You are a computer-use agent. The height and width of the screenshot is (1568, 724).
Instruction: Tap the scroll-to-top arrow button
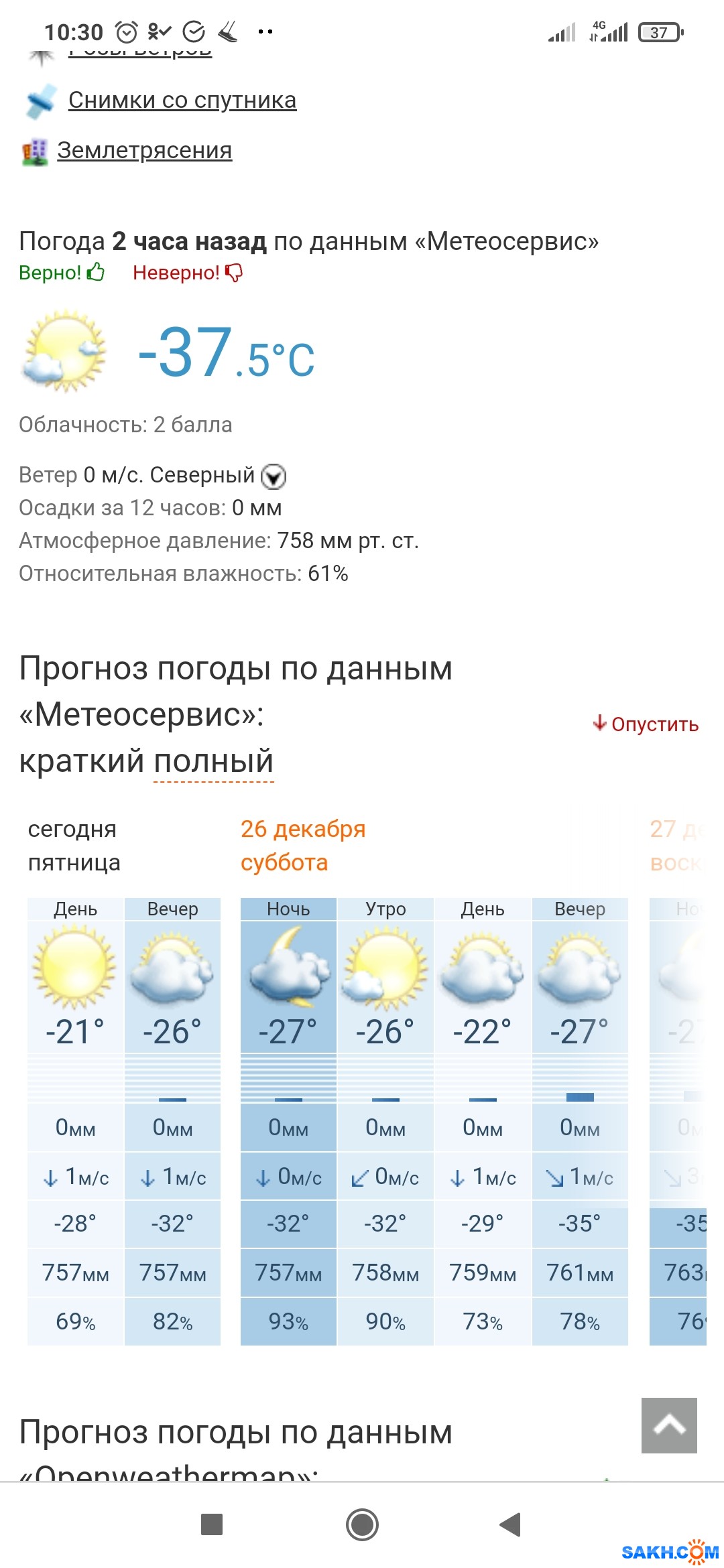(x=669, y=1425)
